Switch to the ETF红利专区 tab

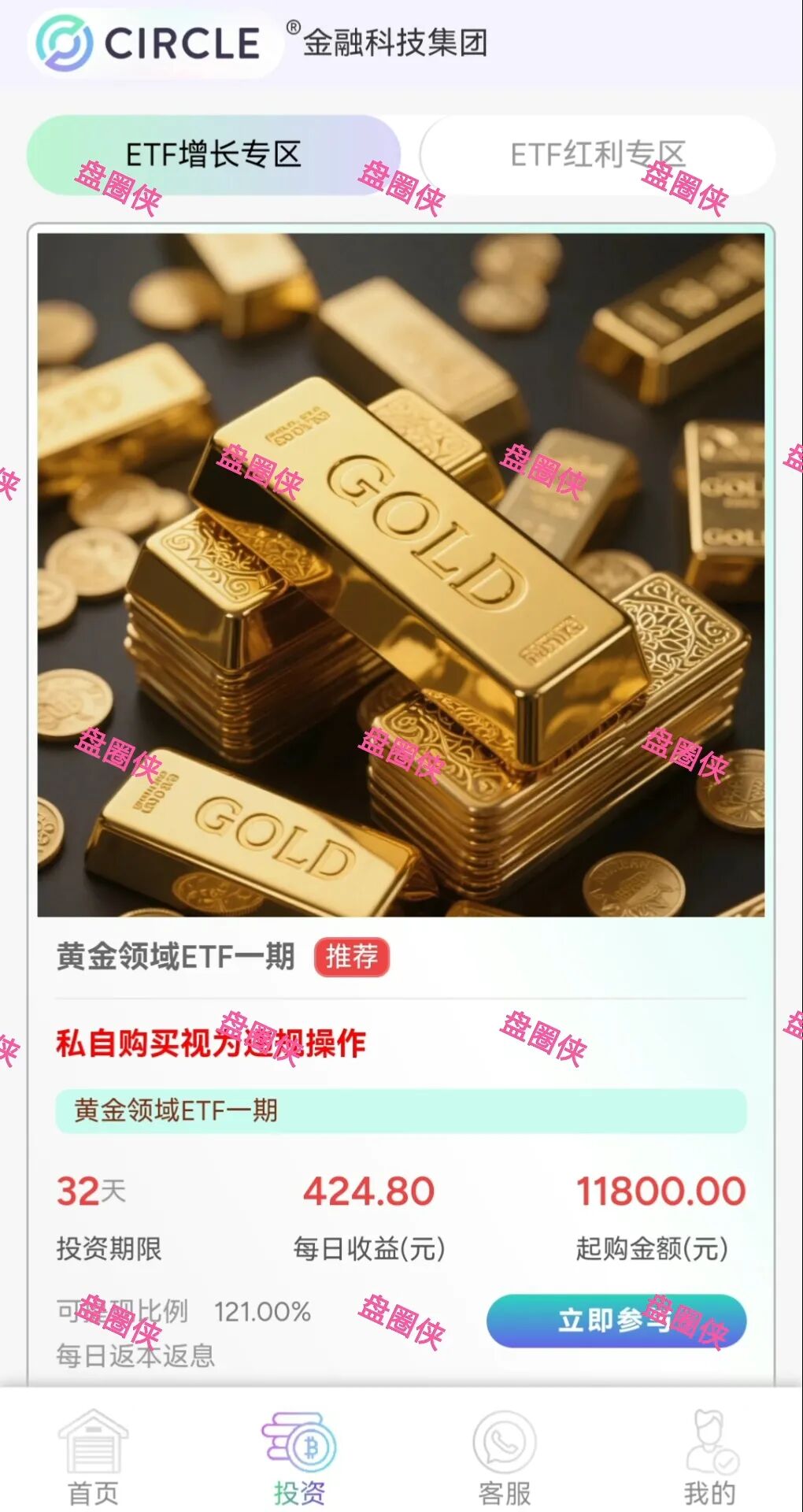pos(598,155)
